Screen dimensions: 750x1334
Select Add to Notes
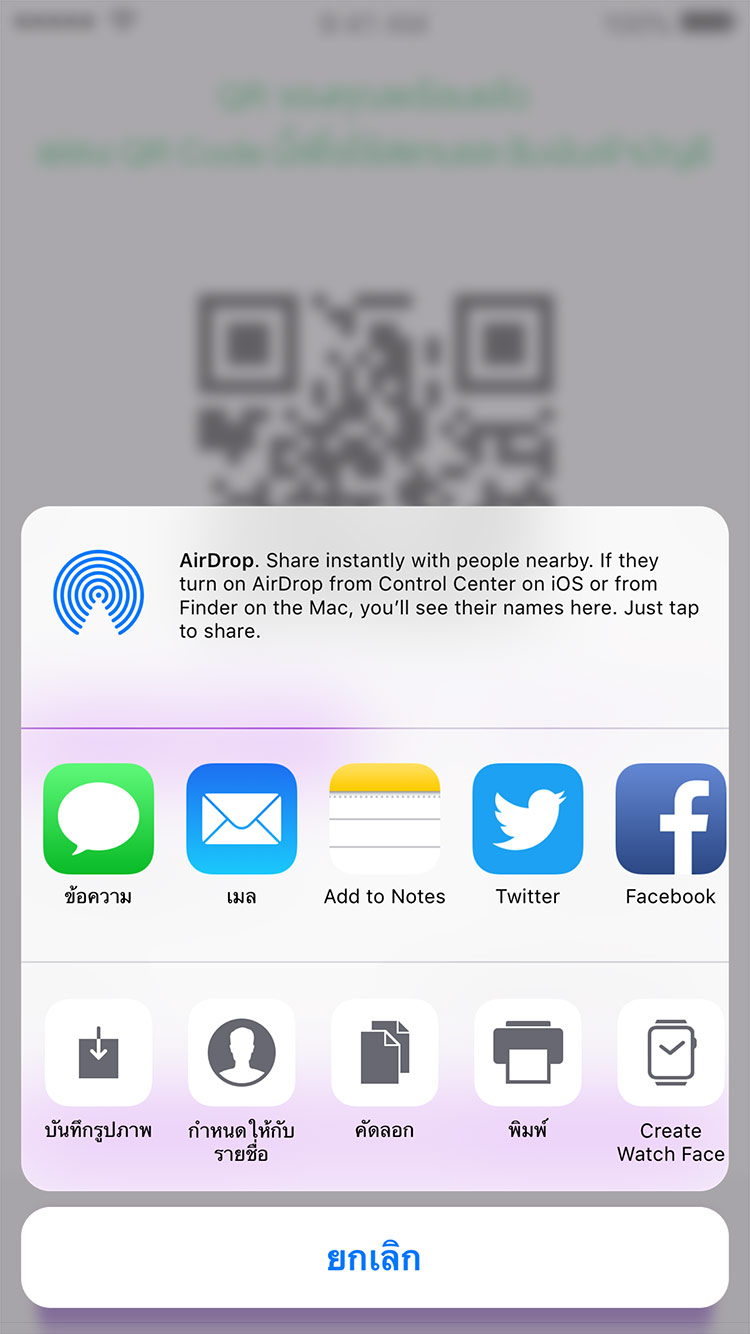pos(384,819)
